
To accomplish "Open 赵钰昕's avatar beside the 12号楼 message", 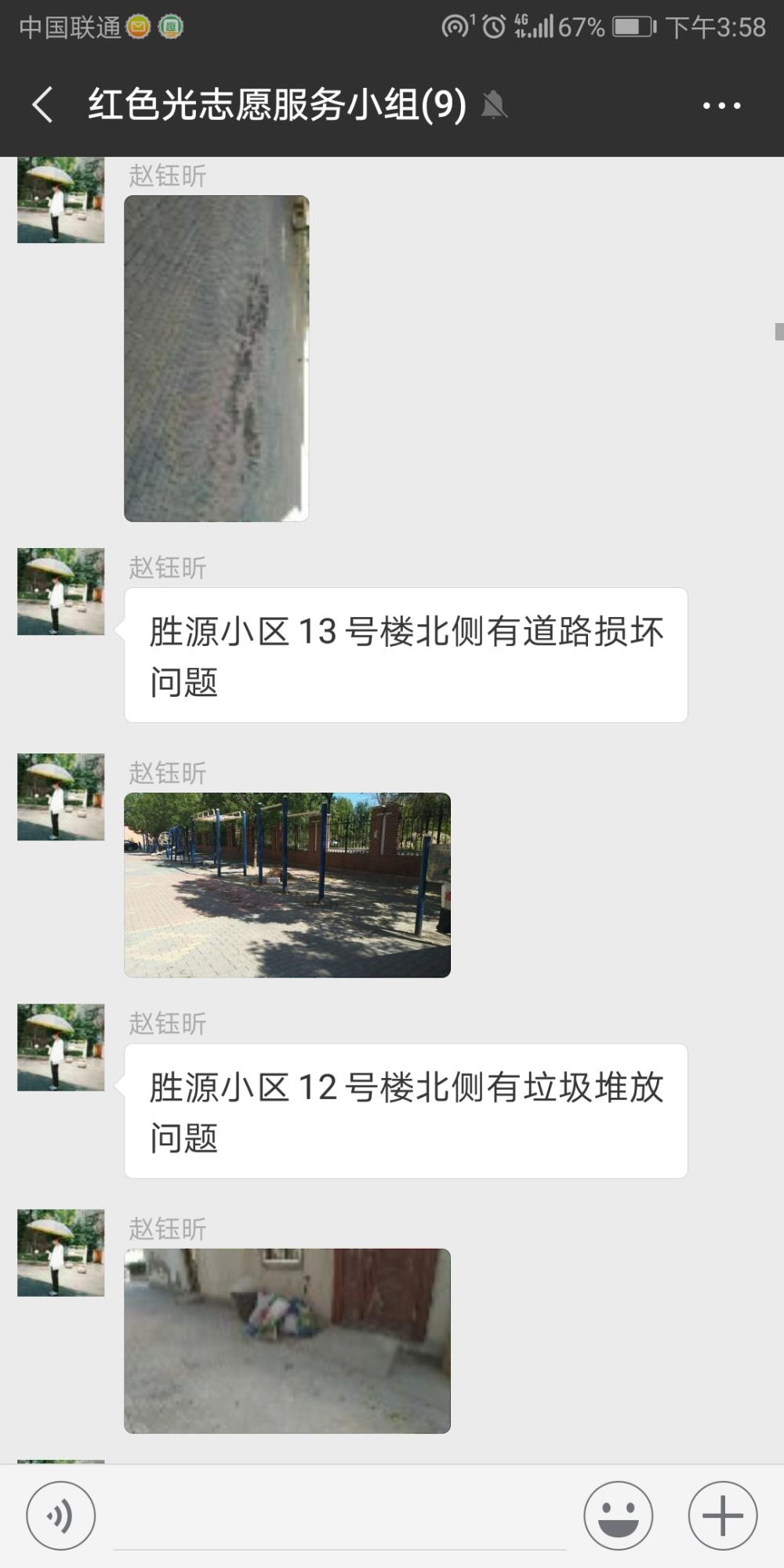I will coord(61,1047).
